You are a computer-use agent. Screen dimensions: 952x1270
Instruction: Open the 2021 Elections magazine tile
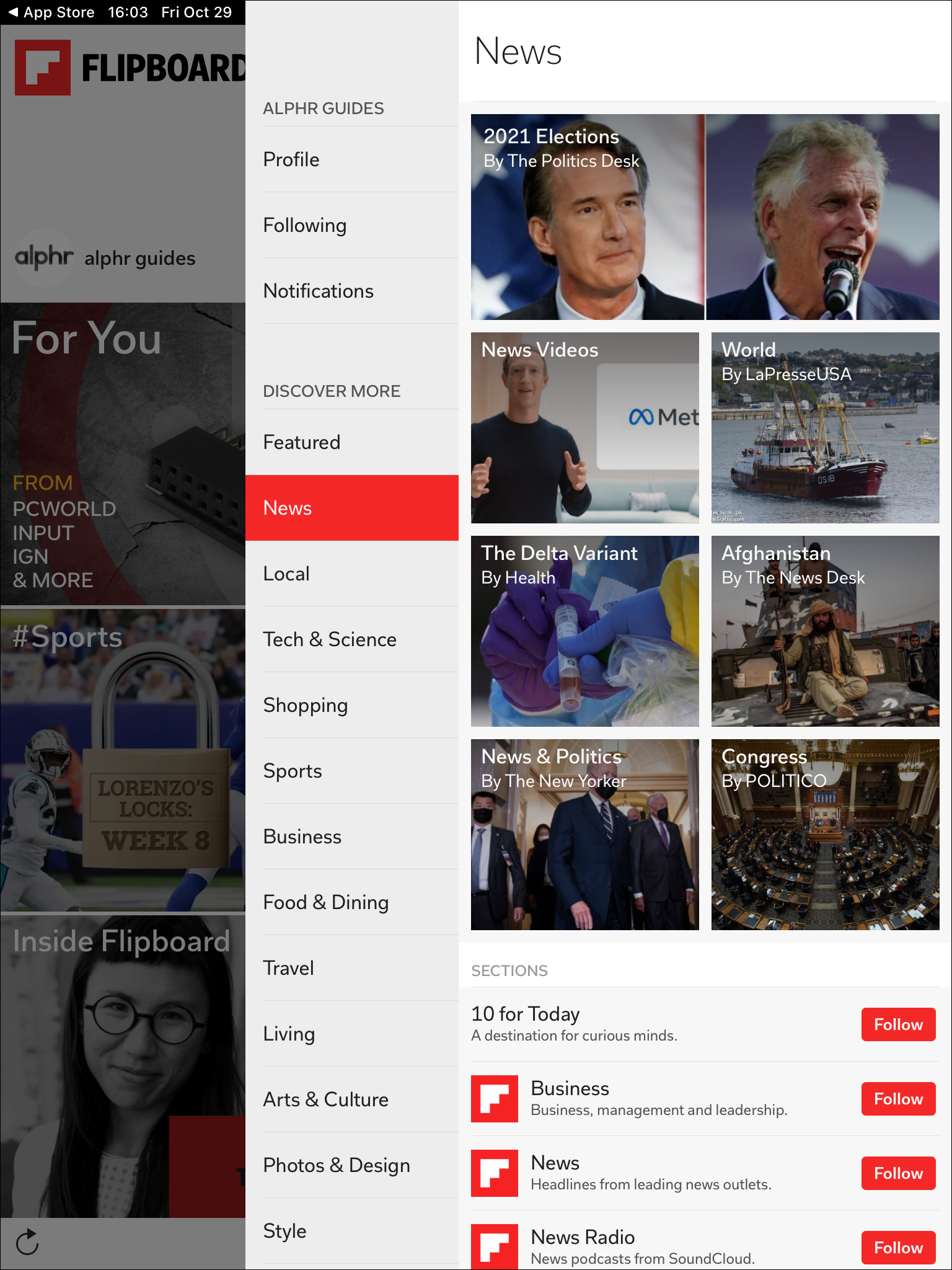click(x=705, y=217)
